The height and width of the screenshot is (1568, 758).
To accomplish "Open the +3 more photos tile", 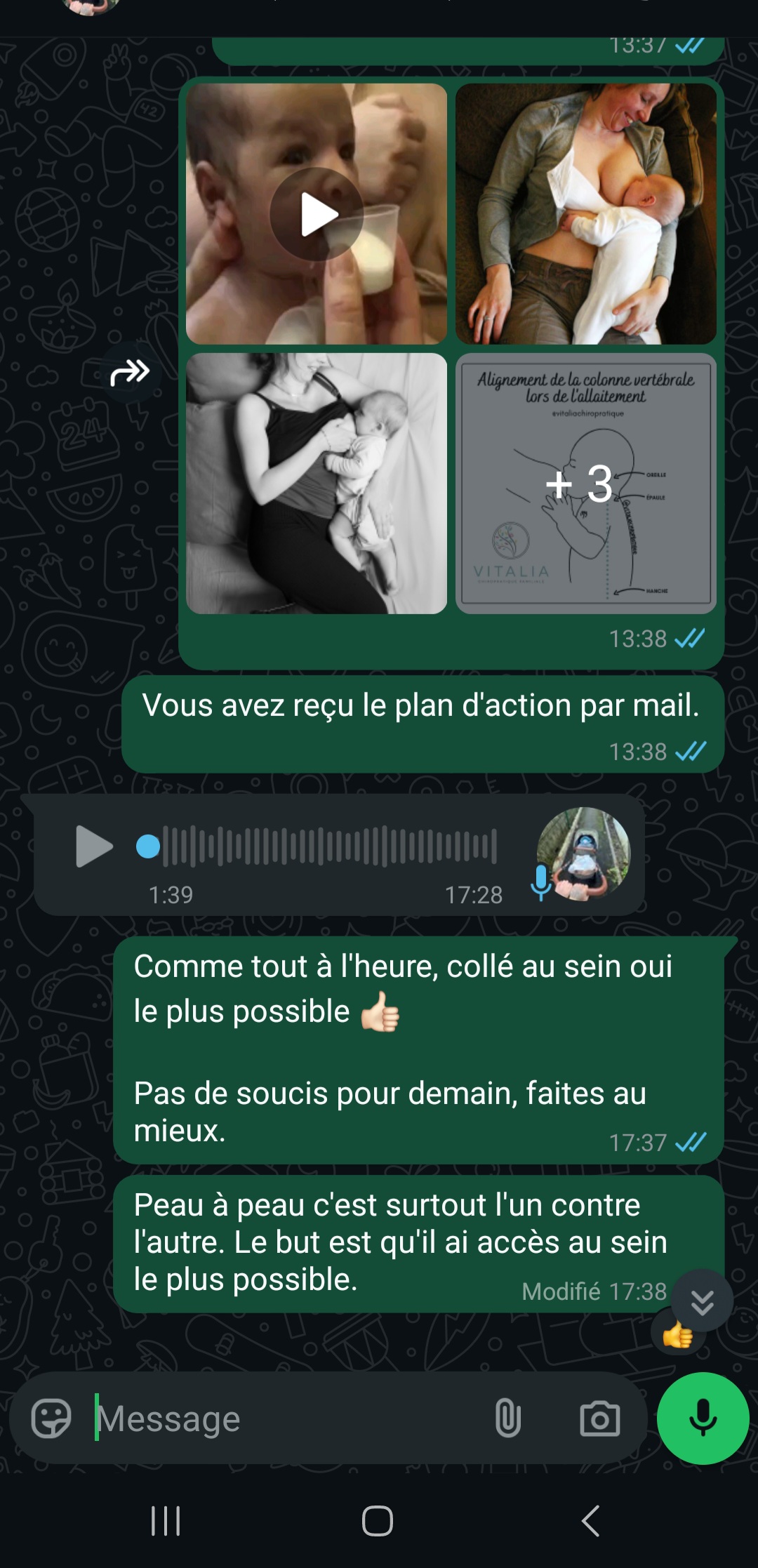I will pyautogui.click(x=586, y=484).
